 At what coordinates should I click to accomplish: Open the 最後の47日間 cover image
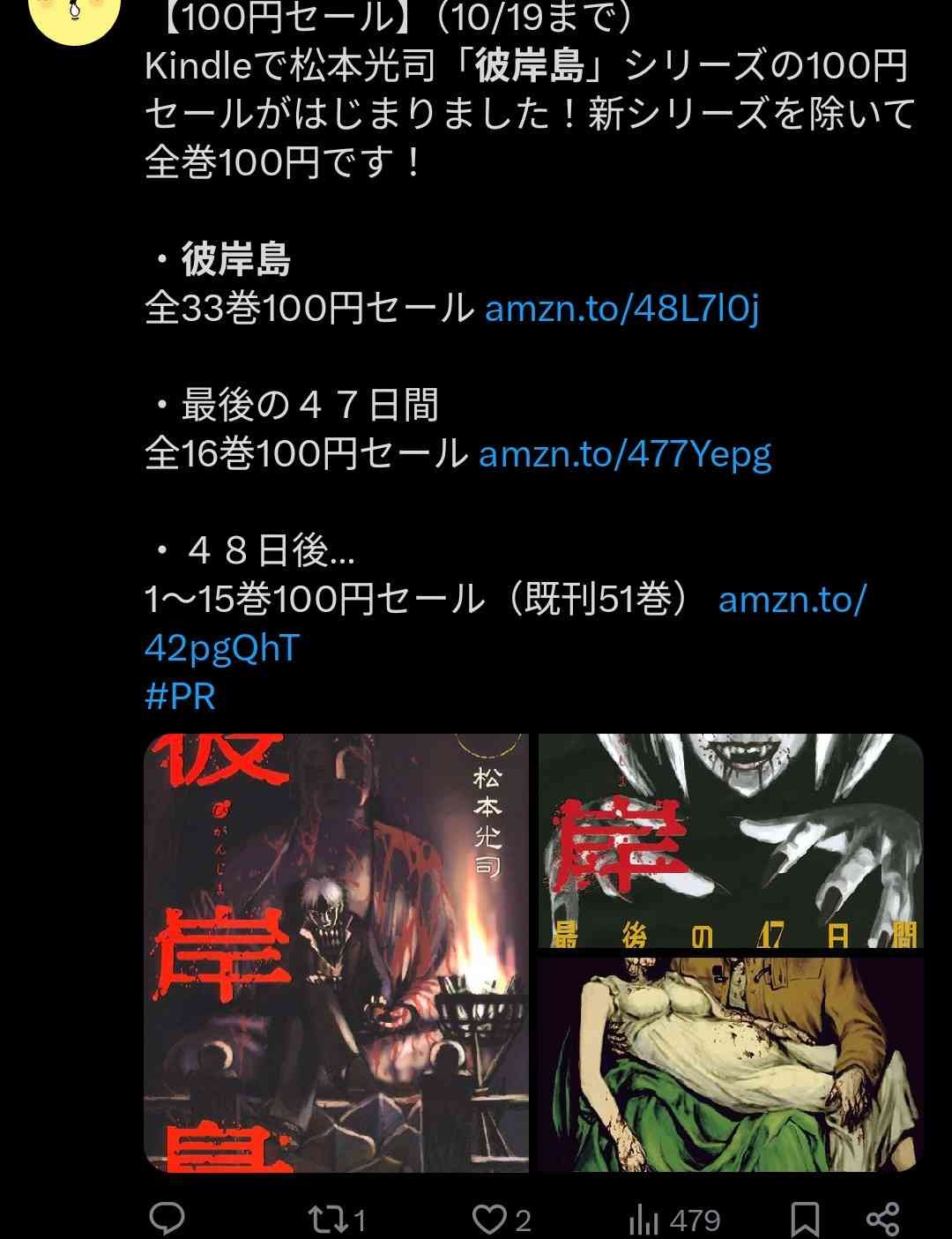point(730,840)
